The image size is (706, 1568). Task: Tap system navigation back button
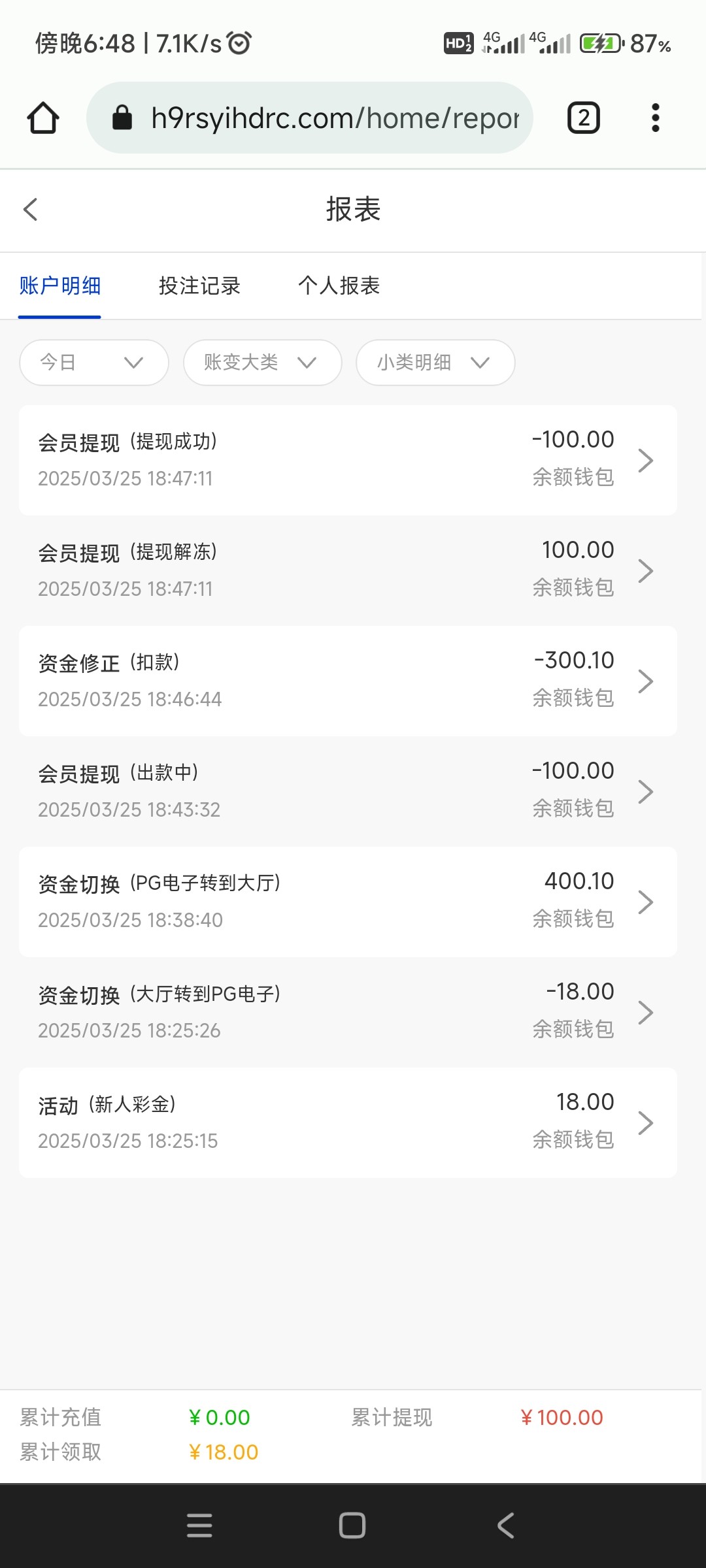coord(506,1526)
